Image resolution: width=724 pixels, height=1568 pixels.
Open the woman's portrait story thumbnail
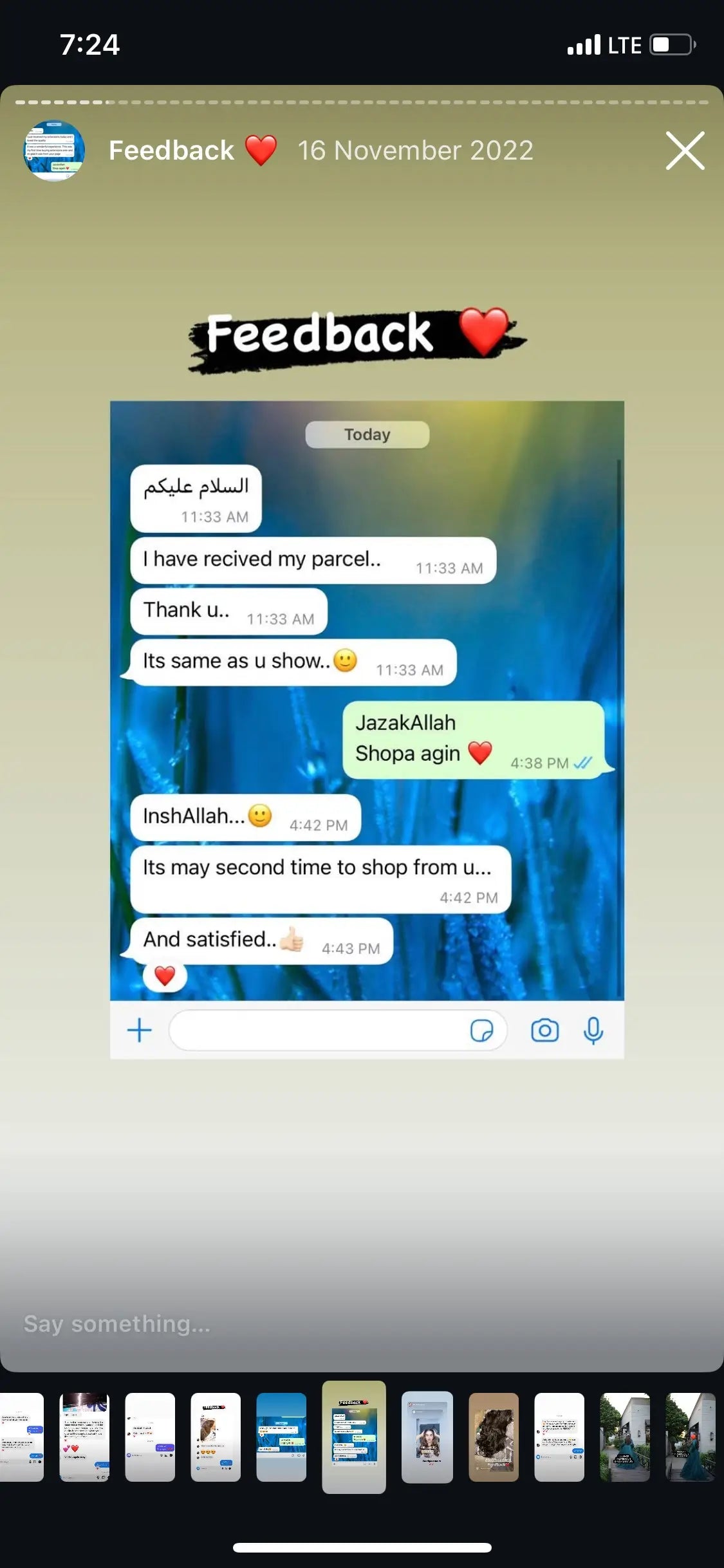point(427,1437)
